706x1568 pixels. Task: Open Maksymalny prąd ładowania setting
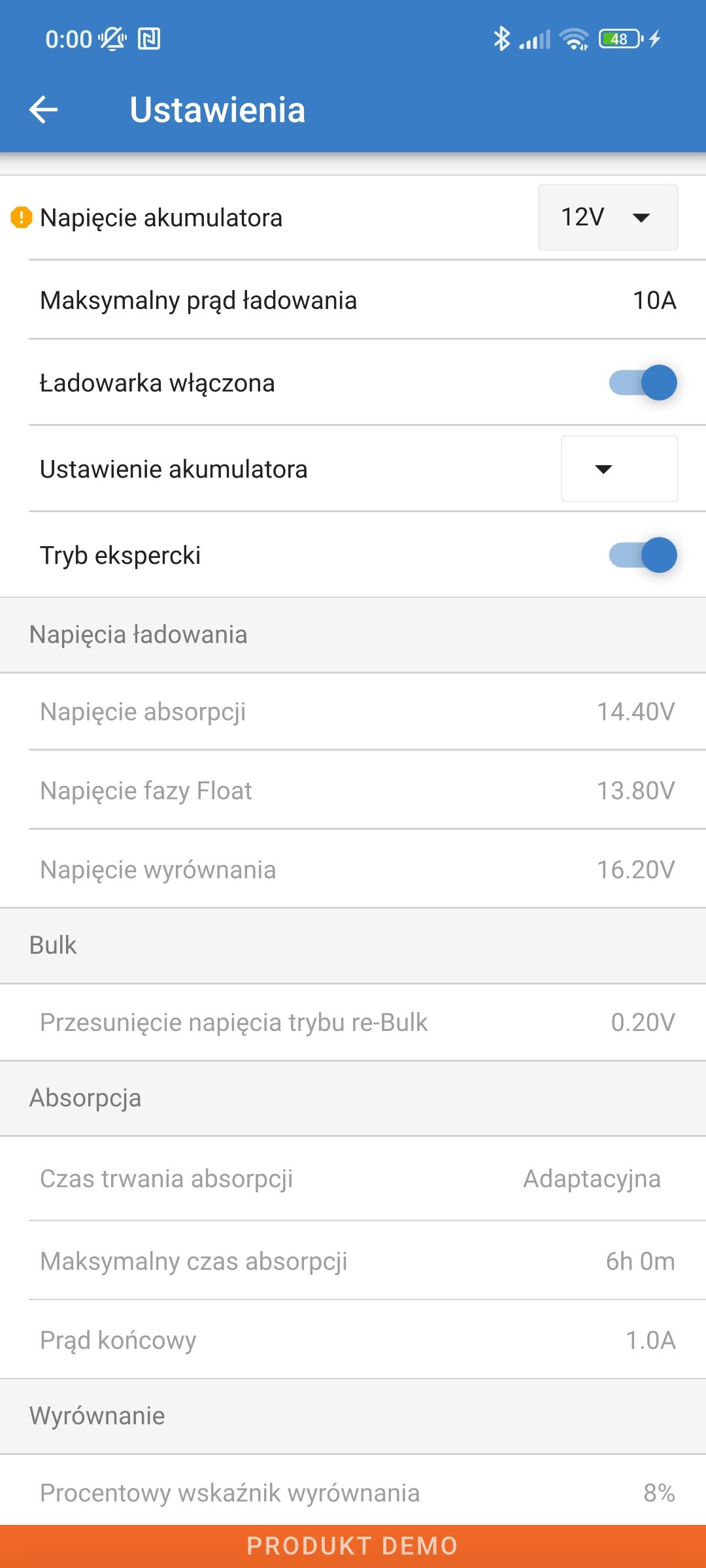(353, 300)
